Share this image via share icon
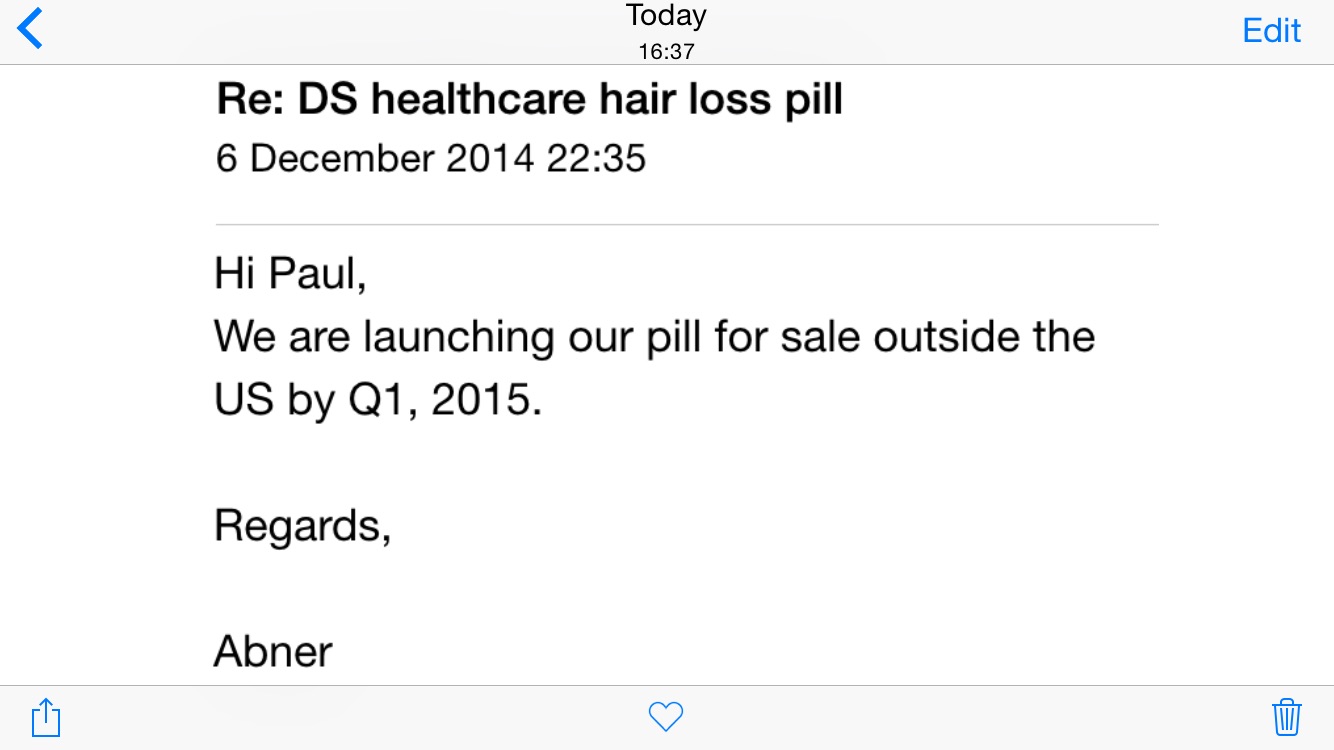1334x750 pixels. tap(46, 717)
